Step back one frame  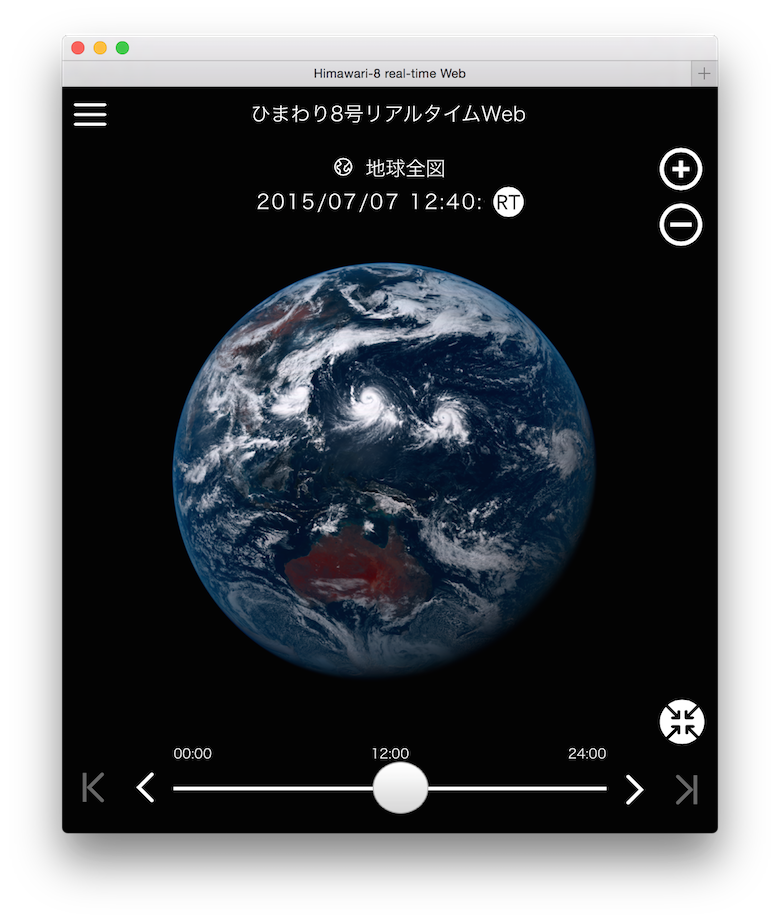[x=146, y=788]
